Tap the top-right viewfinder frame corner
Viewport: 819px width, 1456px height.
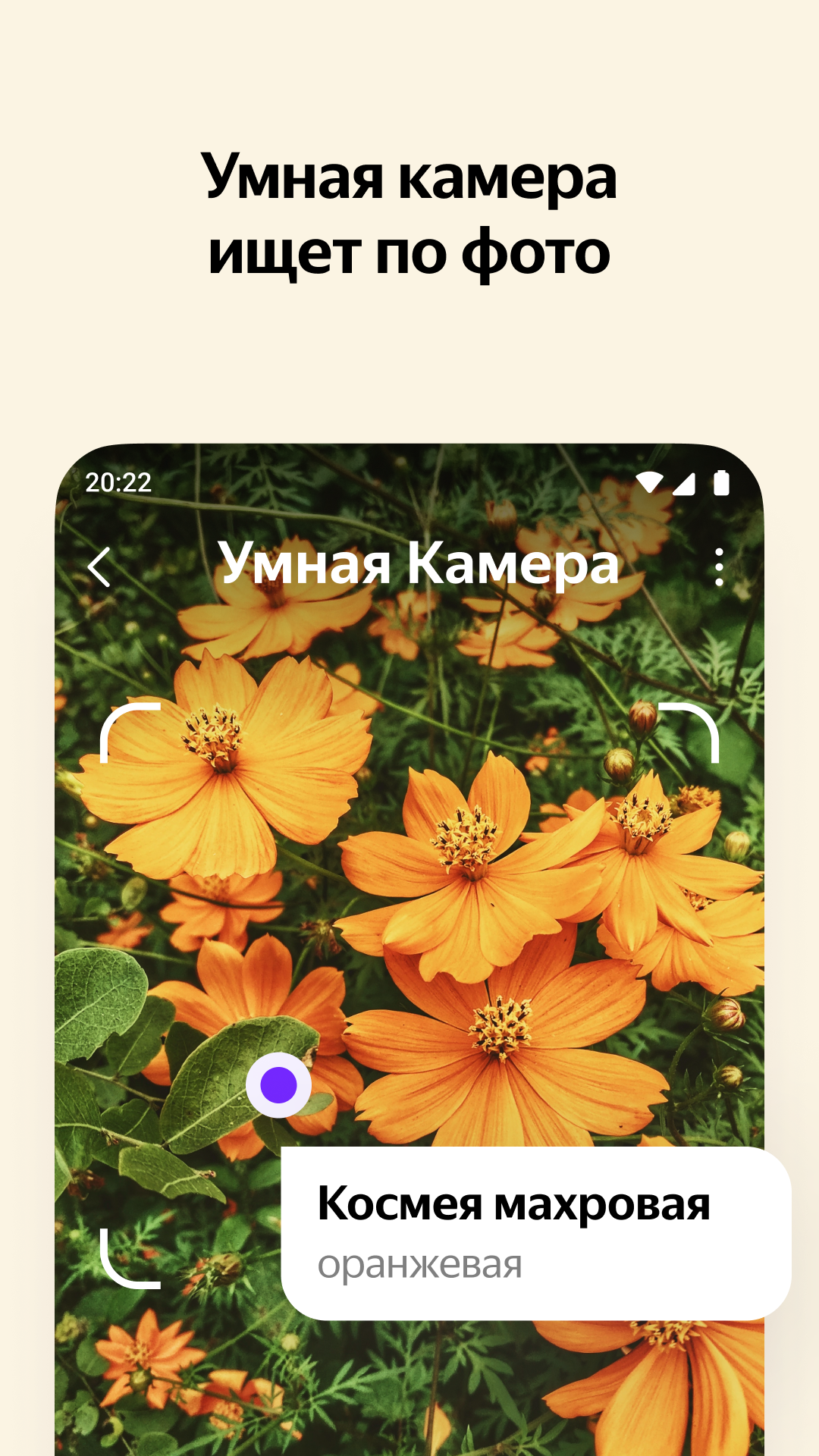tap(694, 728)
